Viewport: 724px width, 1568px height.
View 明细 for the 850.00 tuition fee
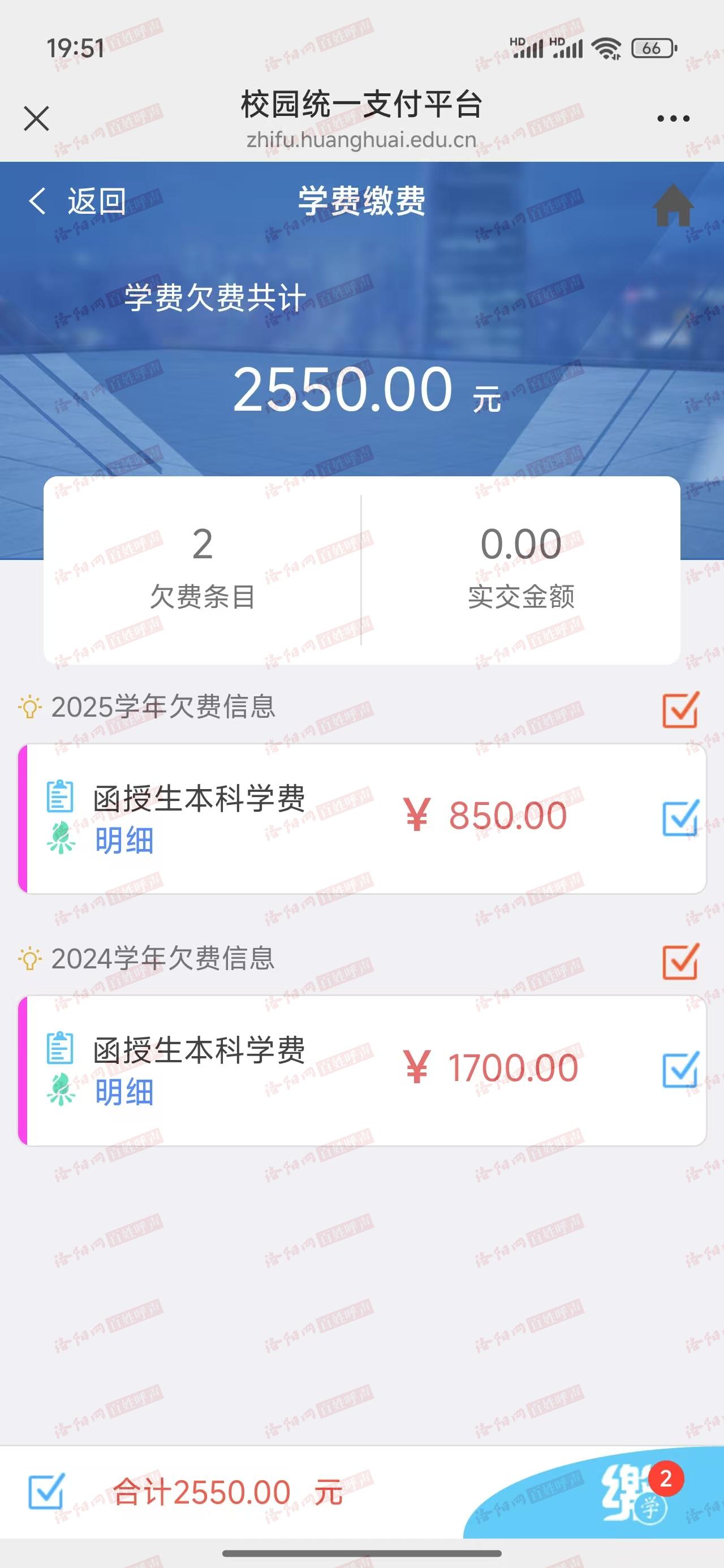point(124,841)
